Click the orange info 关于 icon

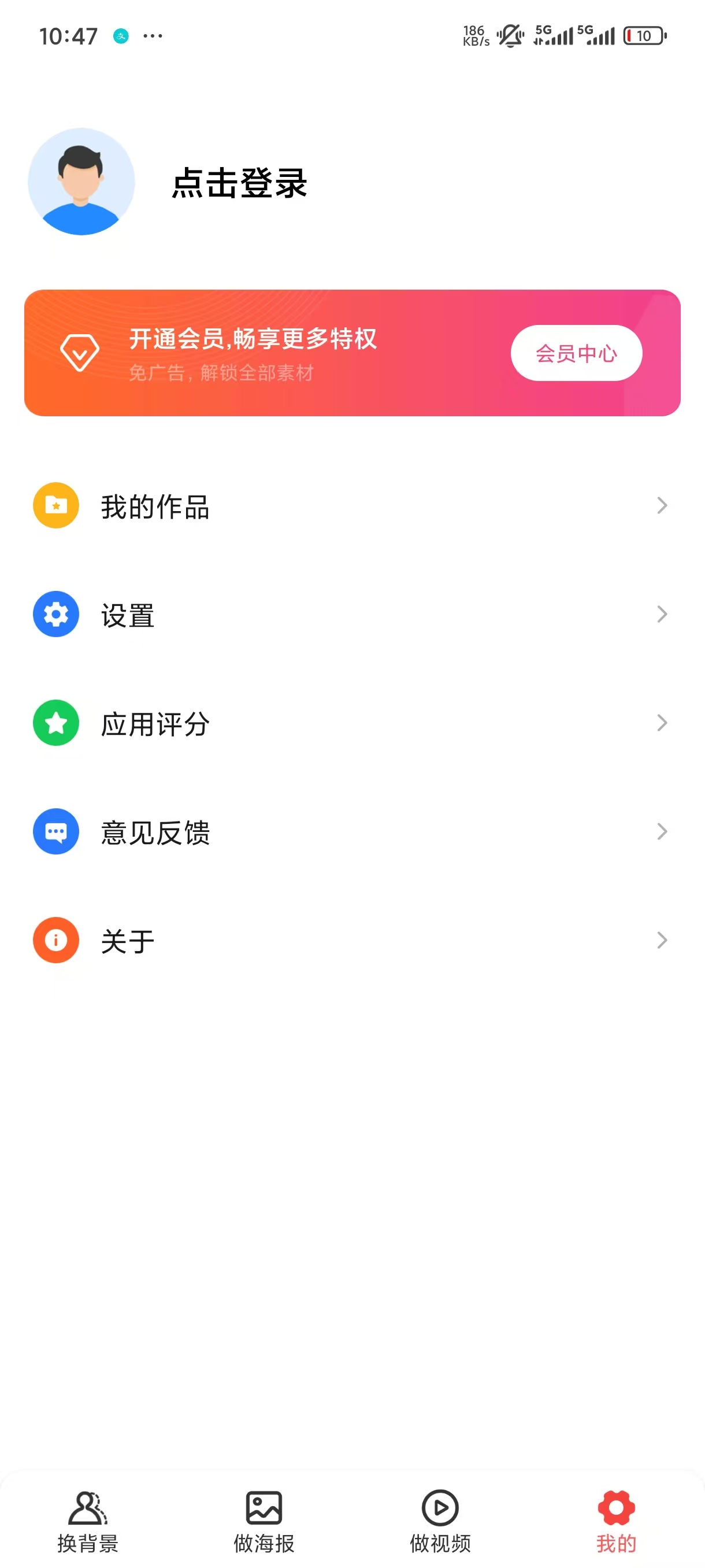coord(55,940)
